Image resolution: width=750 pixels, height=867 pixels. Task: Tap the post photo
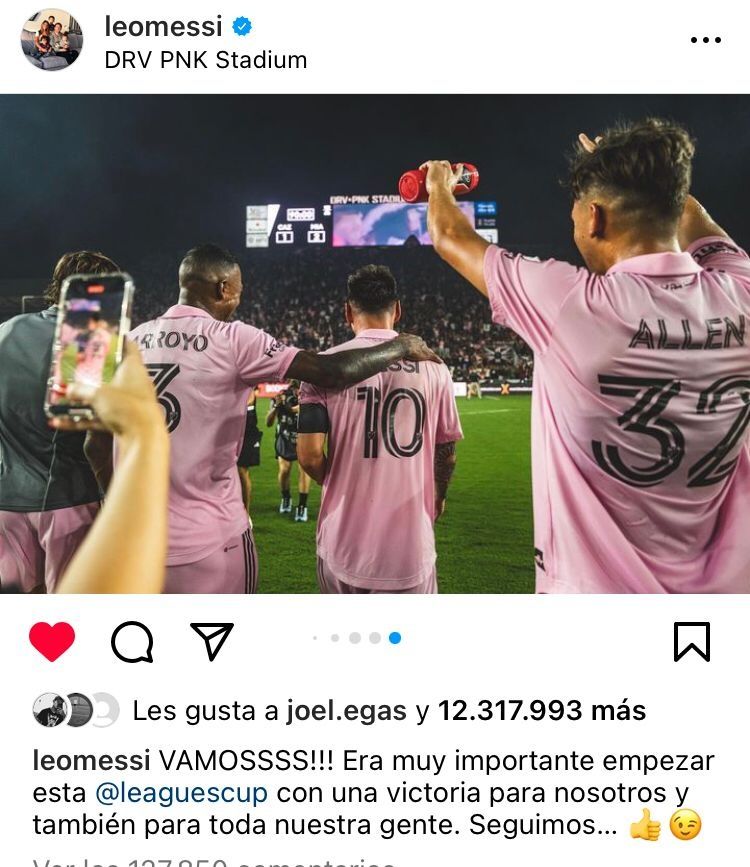coord(375,345)
